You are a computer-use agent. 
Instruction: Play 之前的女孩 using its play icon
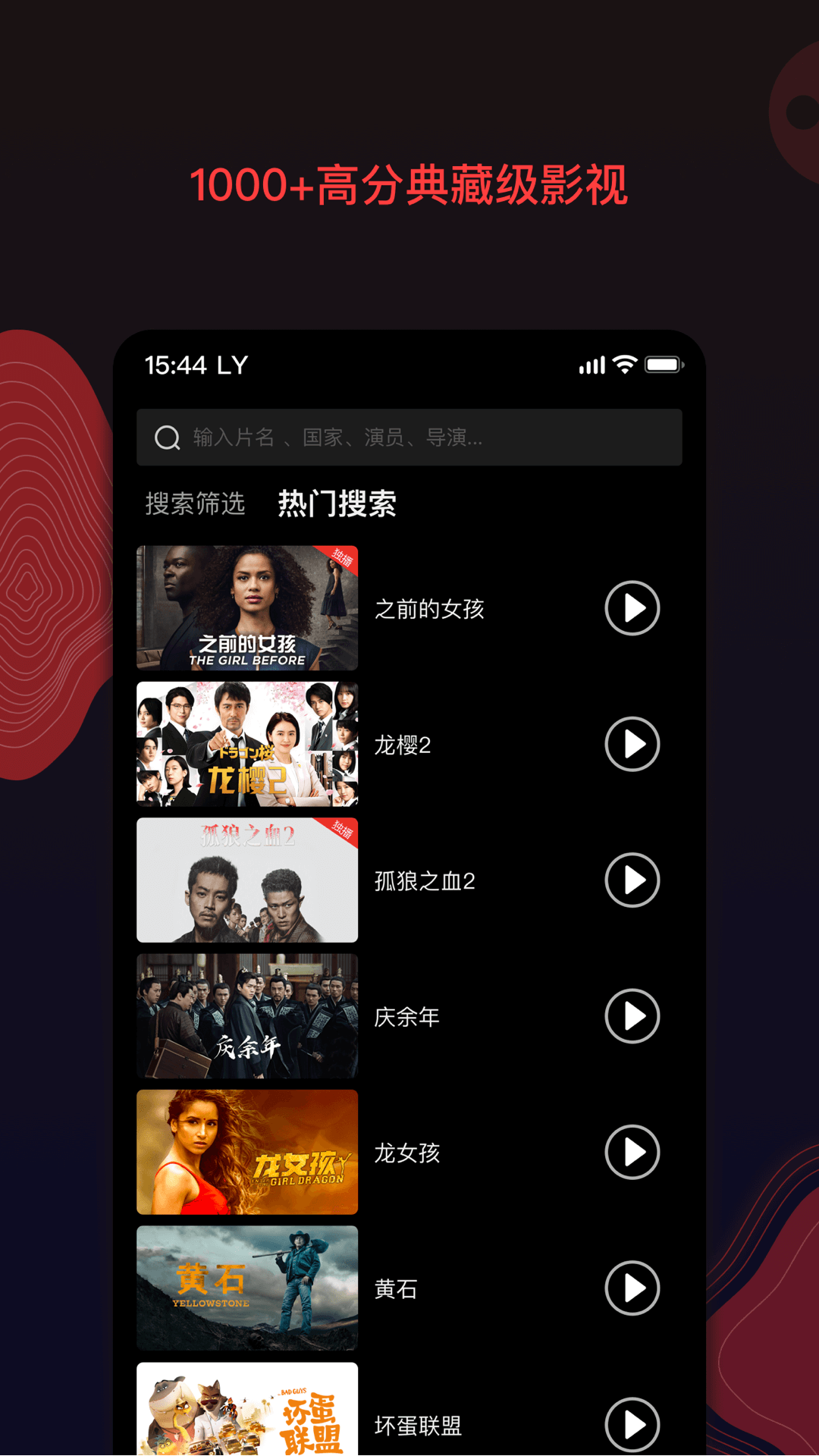[x=632, y=607]
